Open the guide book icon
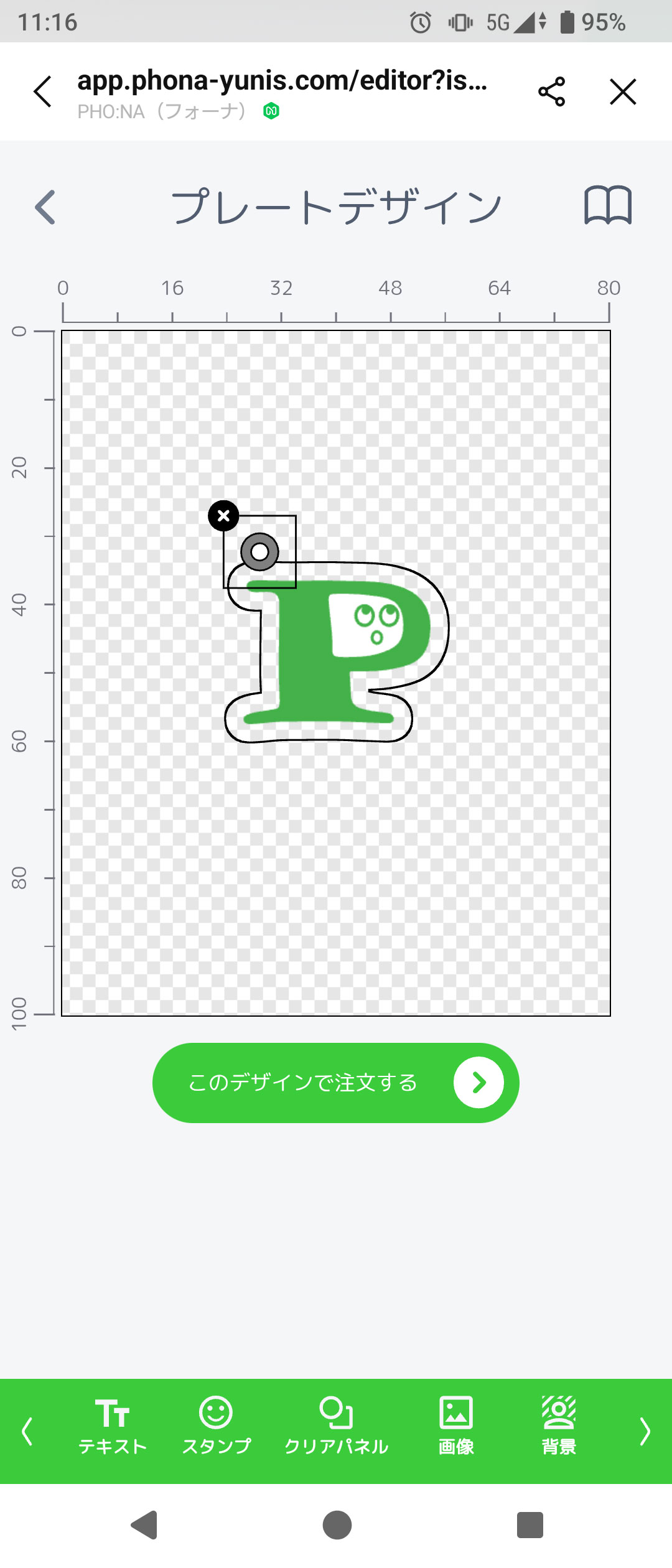The width and height of the screenshot is (672, 1568). (608, 205)
